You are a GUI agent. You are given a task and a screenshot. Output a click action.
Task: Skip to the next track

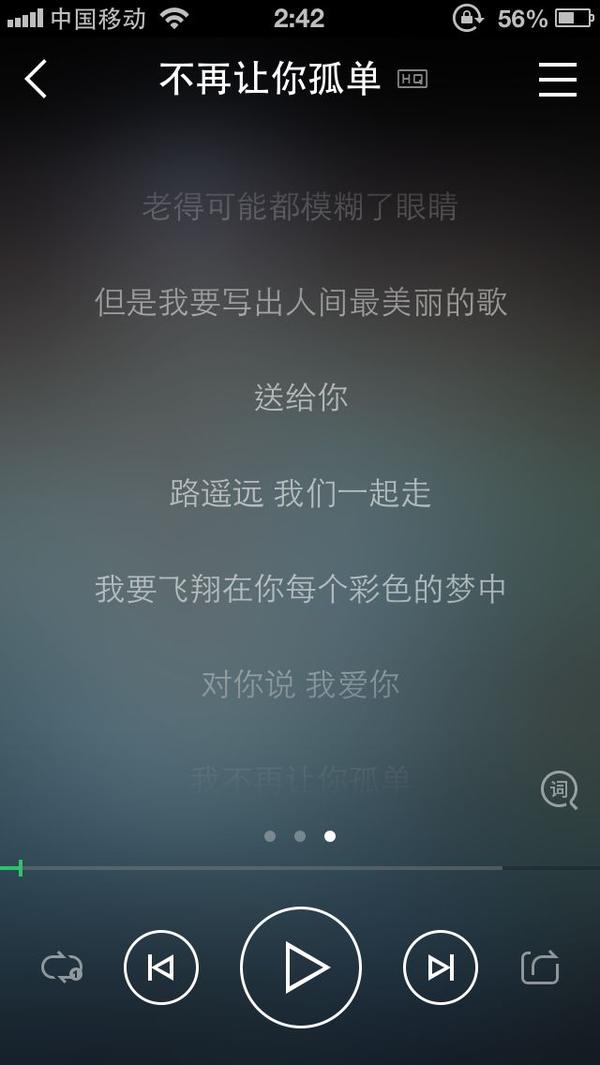click(440, 967)
